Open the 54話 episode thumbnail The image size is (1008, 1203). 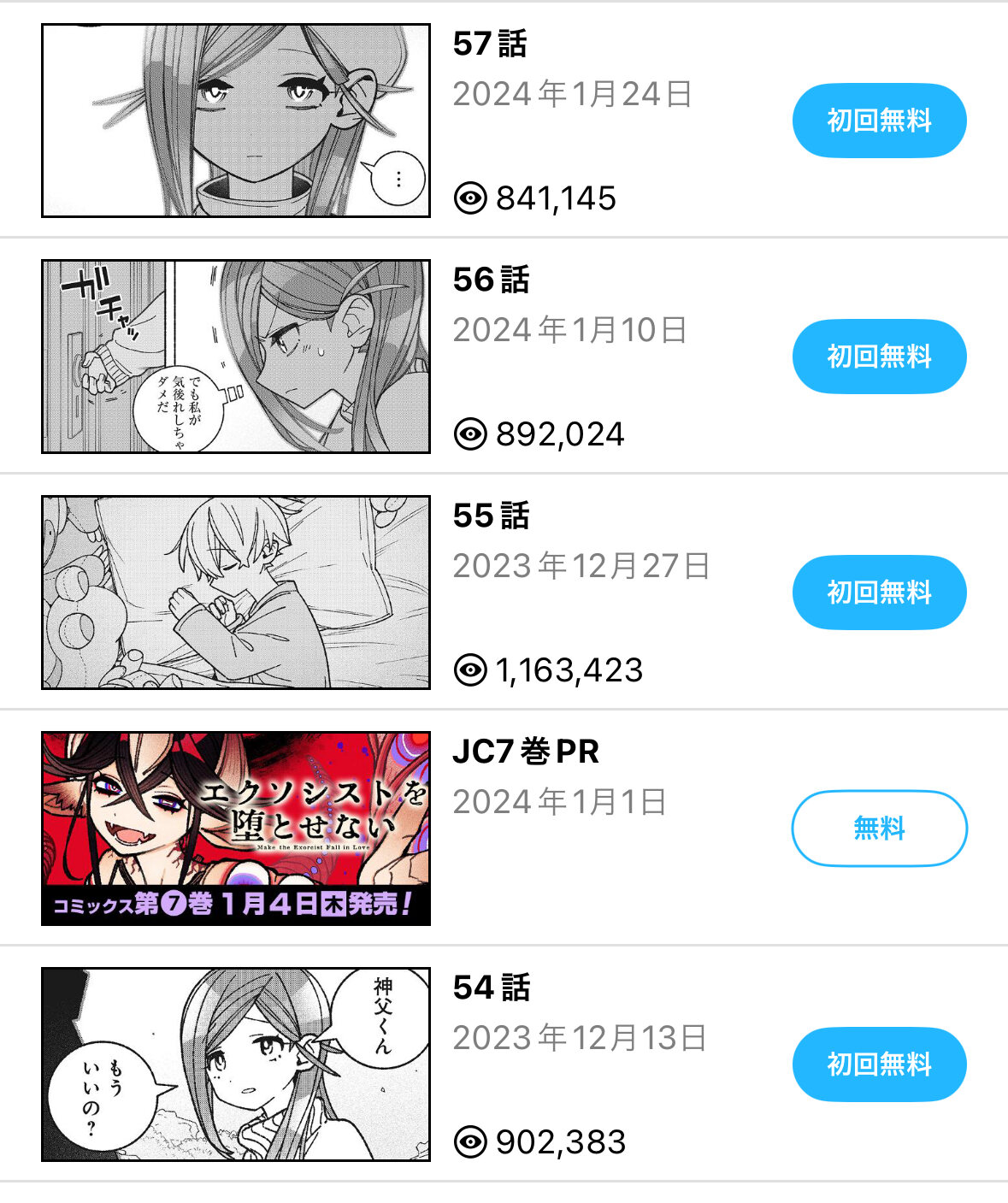point(236,1064)
